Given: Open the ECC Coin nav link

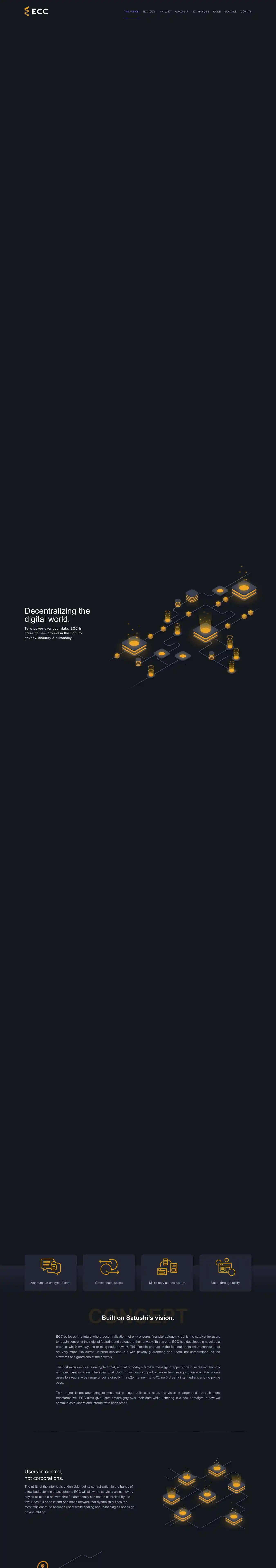Looking at the screenshot, I should [149, 12].
